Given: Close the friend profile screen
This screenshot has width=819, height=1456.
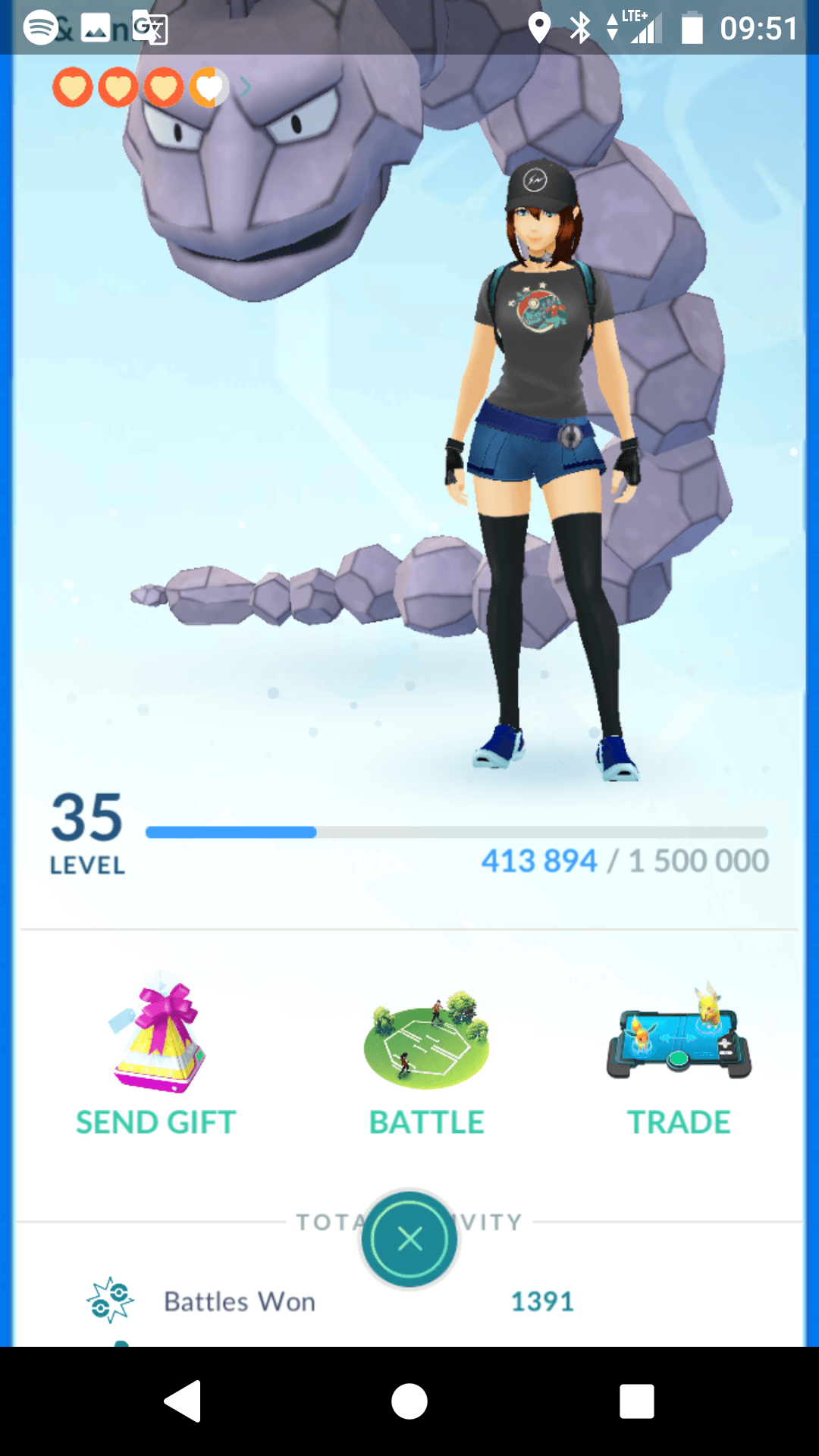Looking at the screenshot, I should (409, 1239).
